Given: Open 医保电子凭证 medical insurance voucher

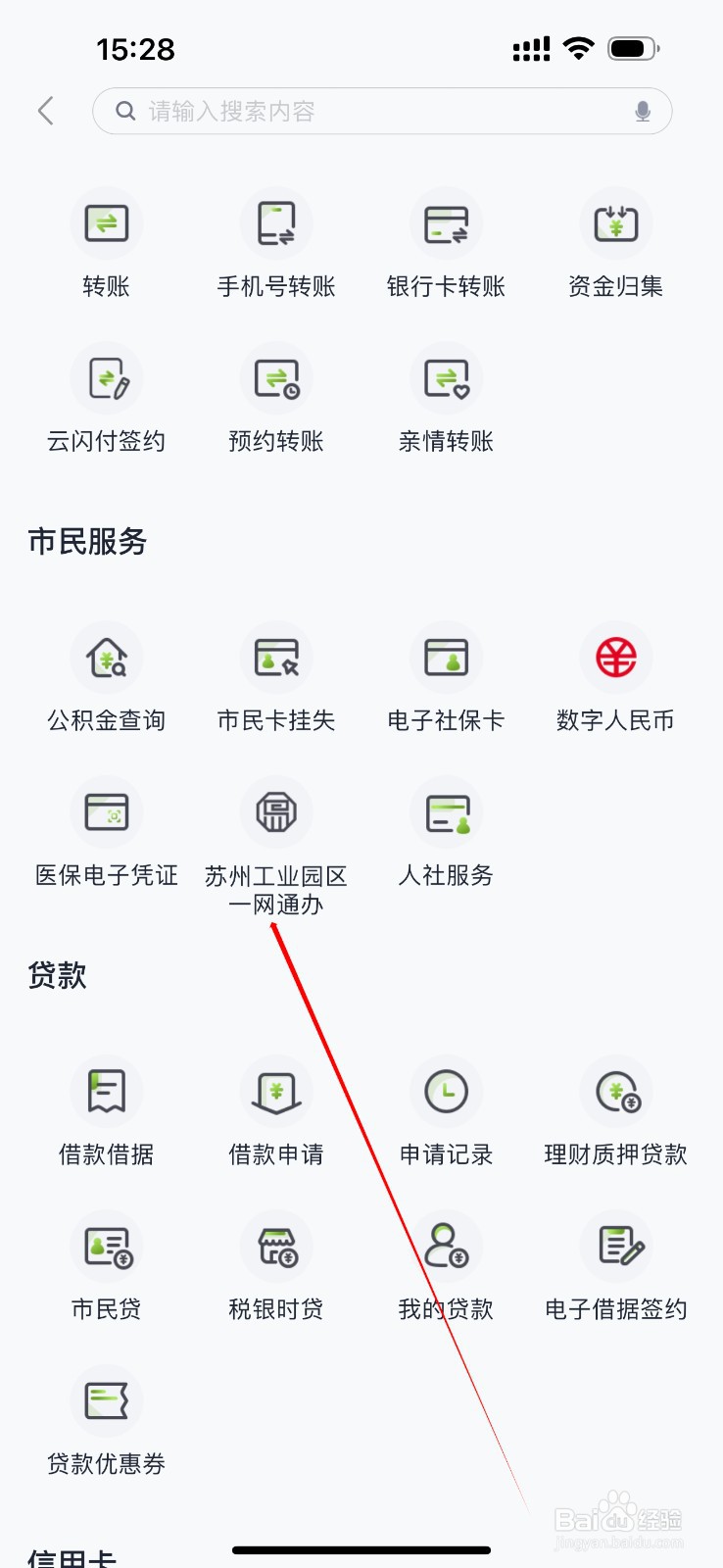Looking at the screenshot, I should 106,833.
